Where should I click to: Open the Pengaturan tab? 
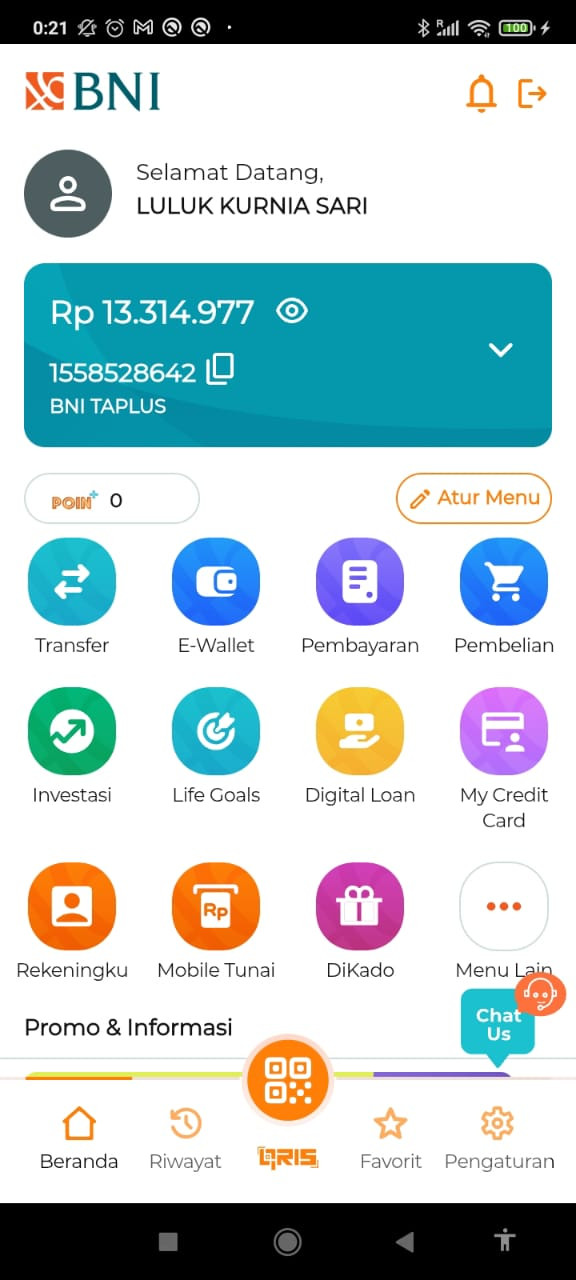tap(499, 1138)
